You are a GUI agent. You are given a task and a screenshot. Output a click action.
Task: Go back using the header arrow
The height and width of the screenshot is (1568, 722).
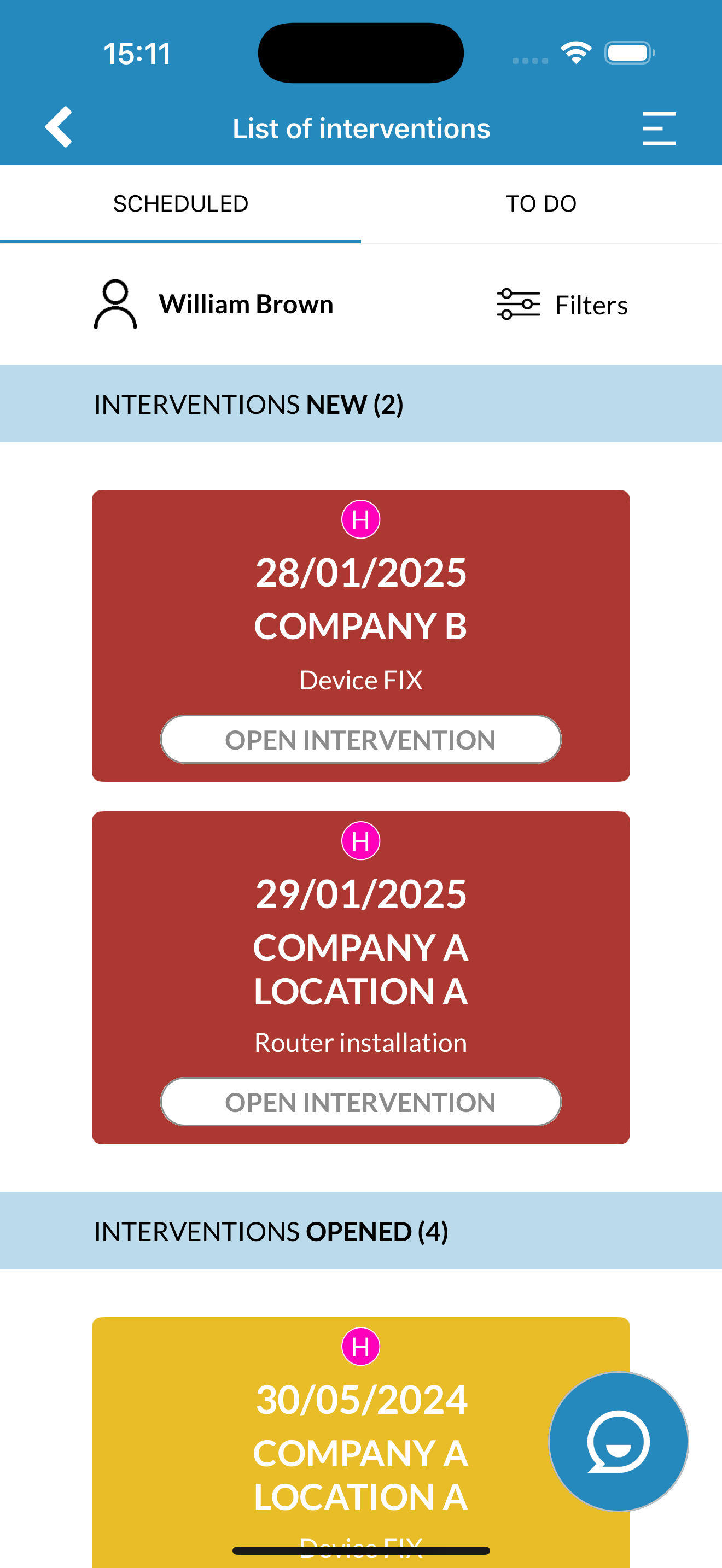[x=59, y=127]
